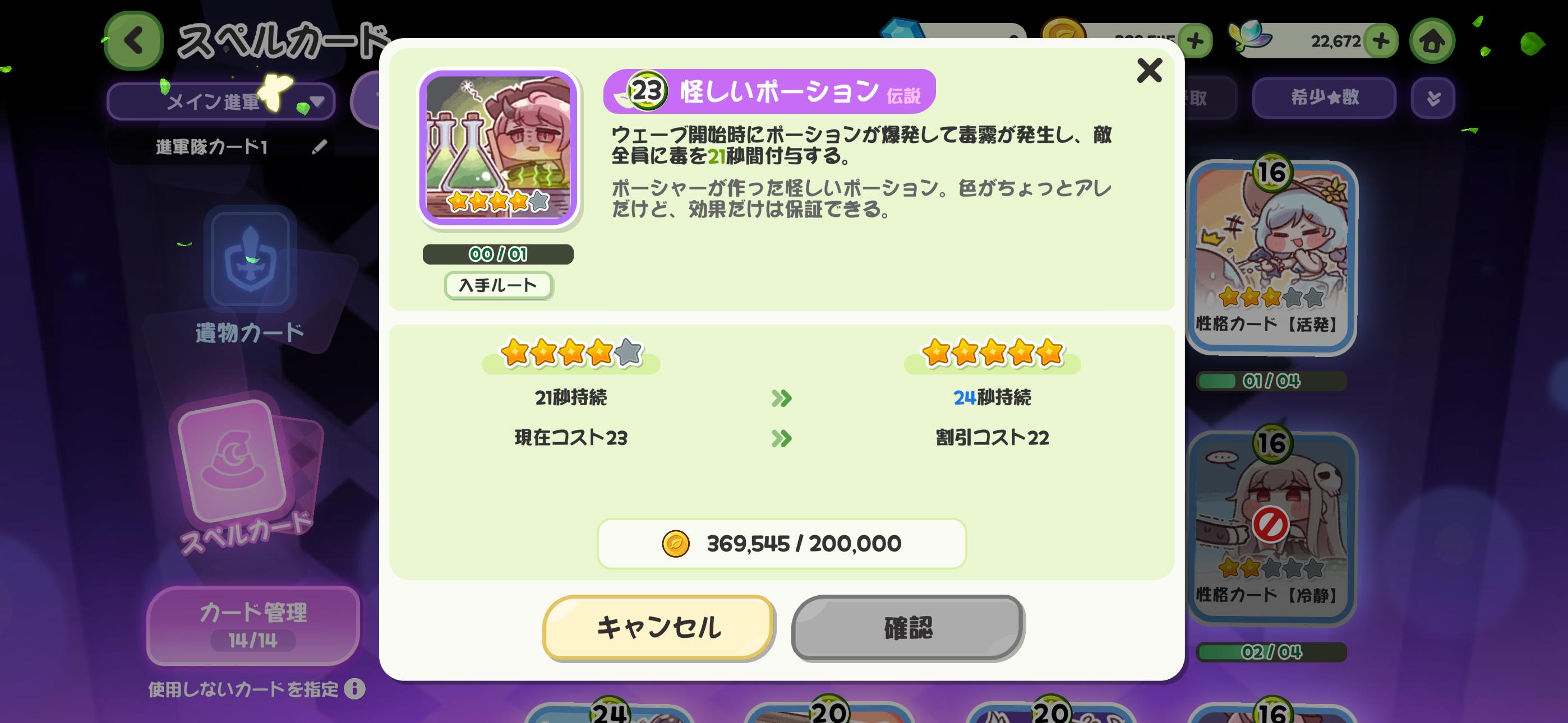Sort by 希少★敵 filter
The height and width of the screenshot is (723, 1568).
click(x=1323, y=98)
